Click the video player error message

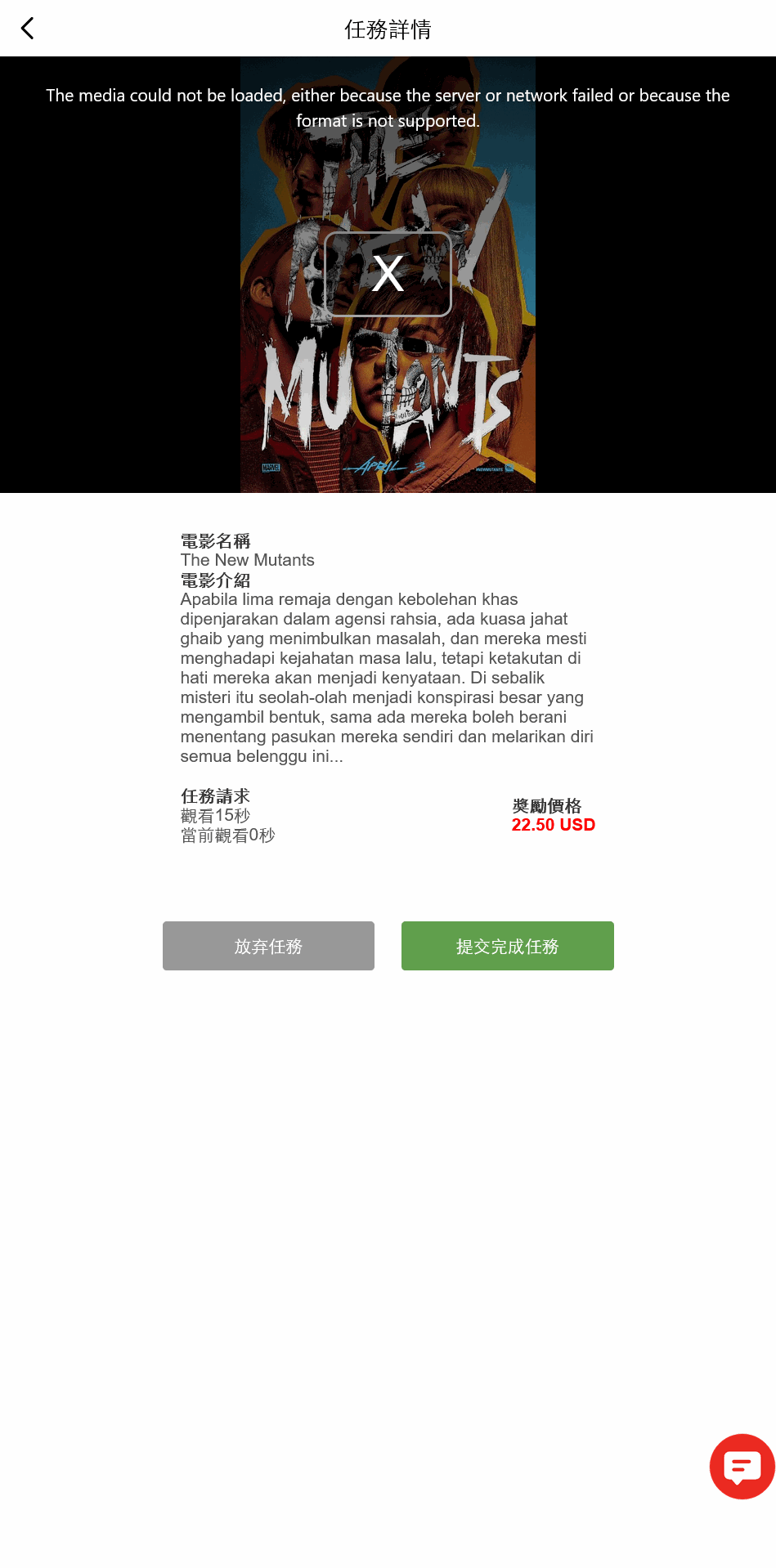tap(388, 108)
